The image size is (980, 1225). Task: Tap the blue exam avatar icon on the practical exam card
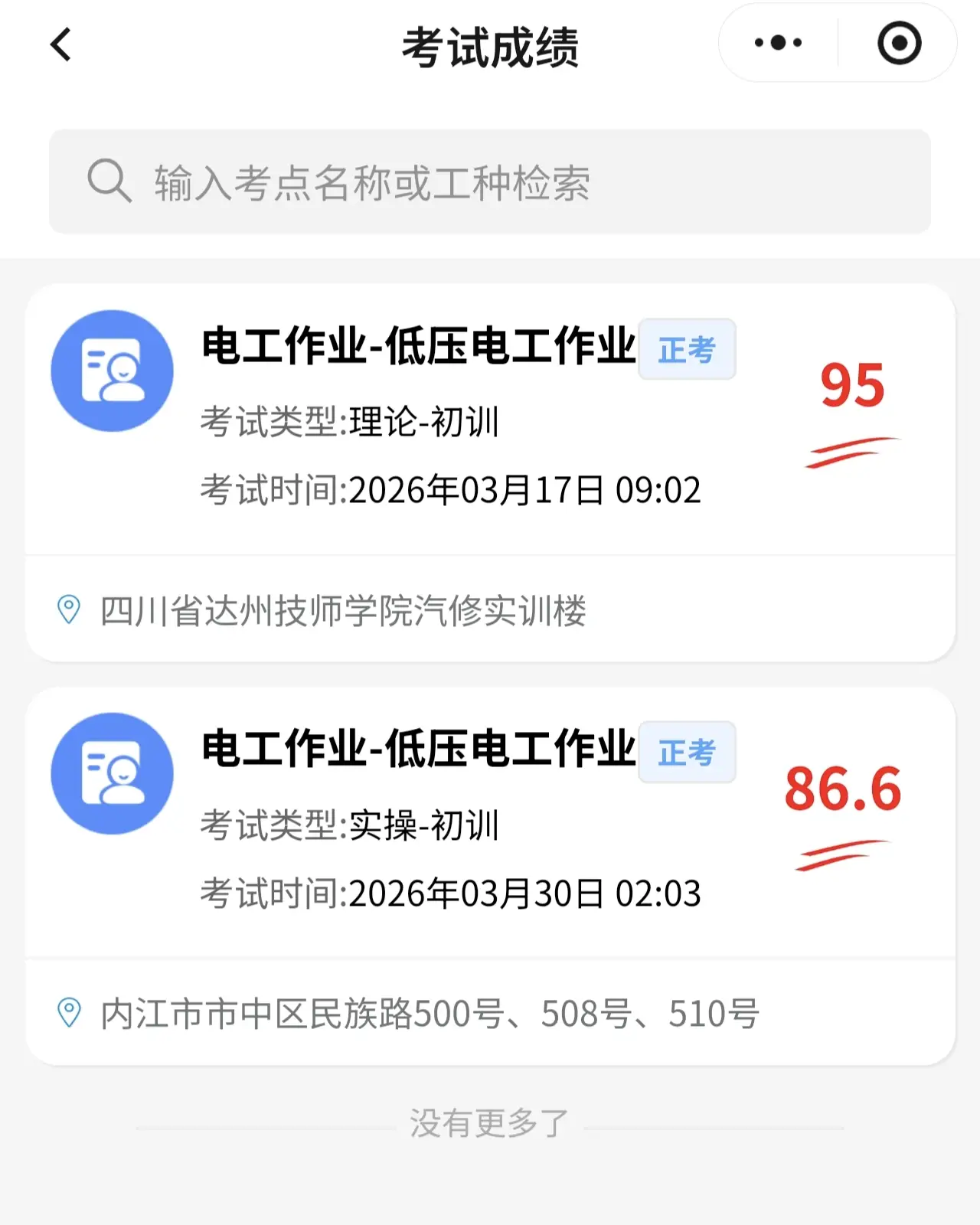coord(112,773)
